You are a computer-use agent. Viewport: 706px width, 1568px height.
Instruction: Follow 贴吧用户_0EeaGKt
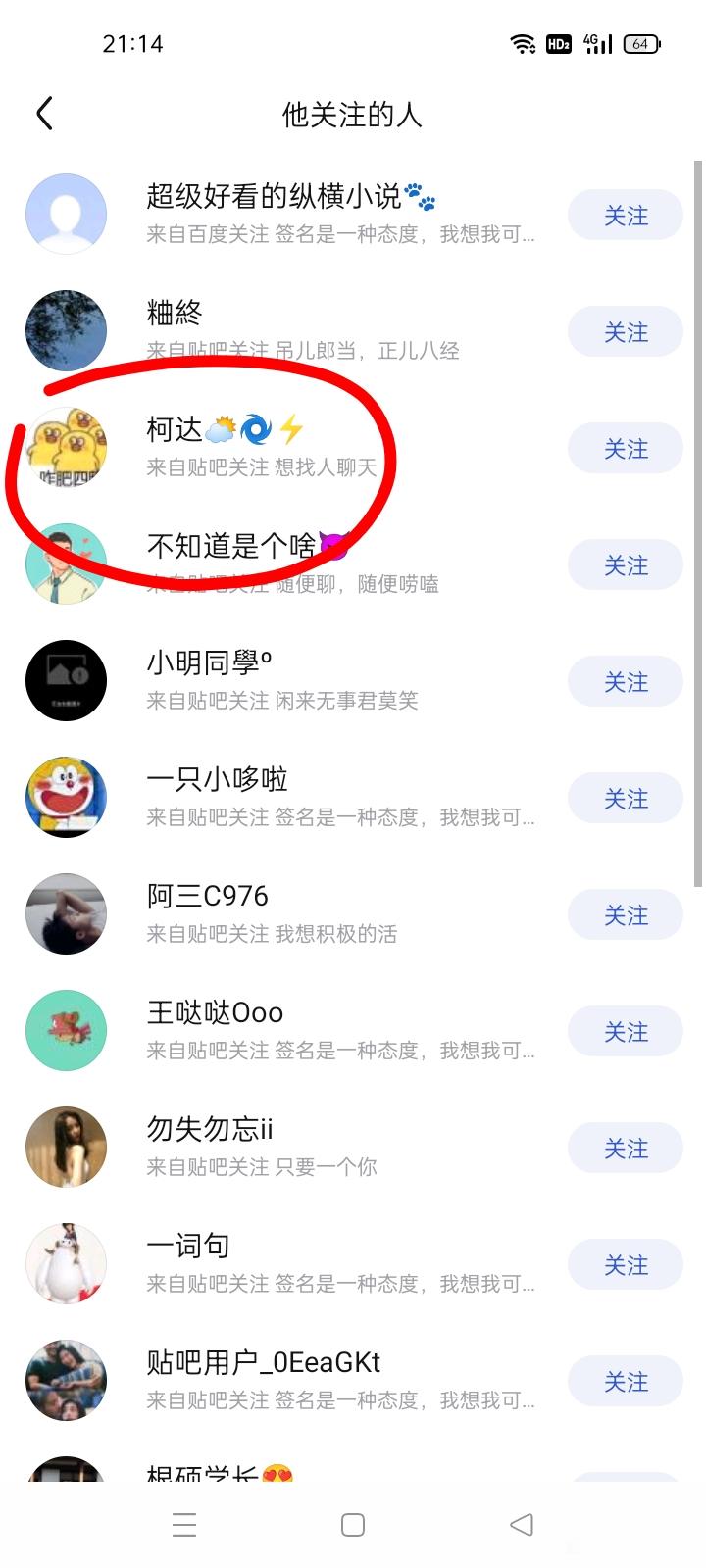(x=625, y=1382)
